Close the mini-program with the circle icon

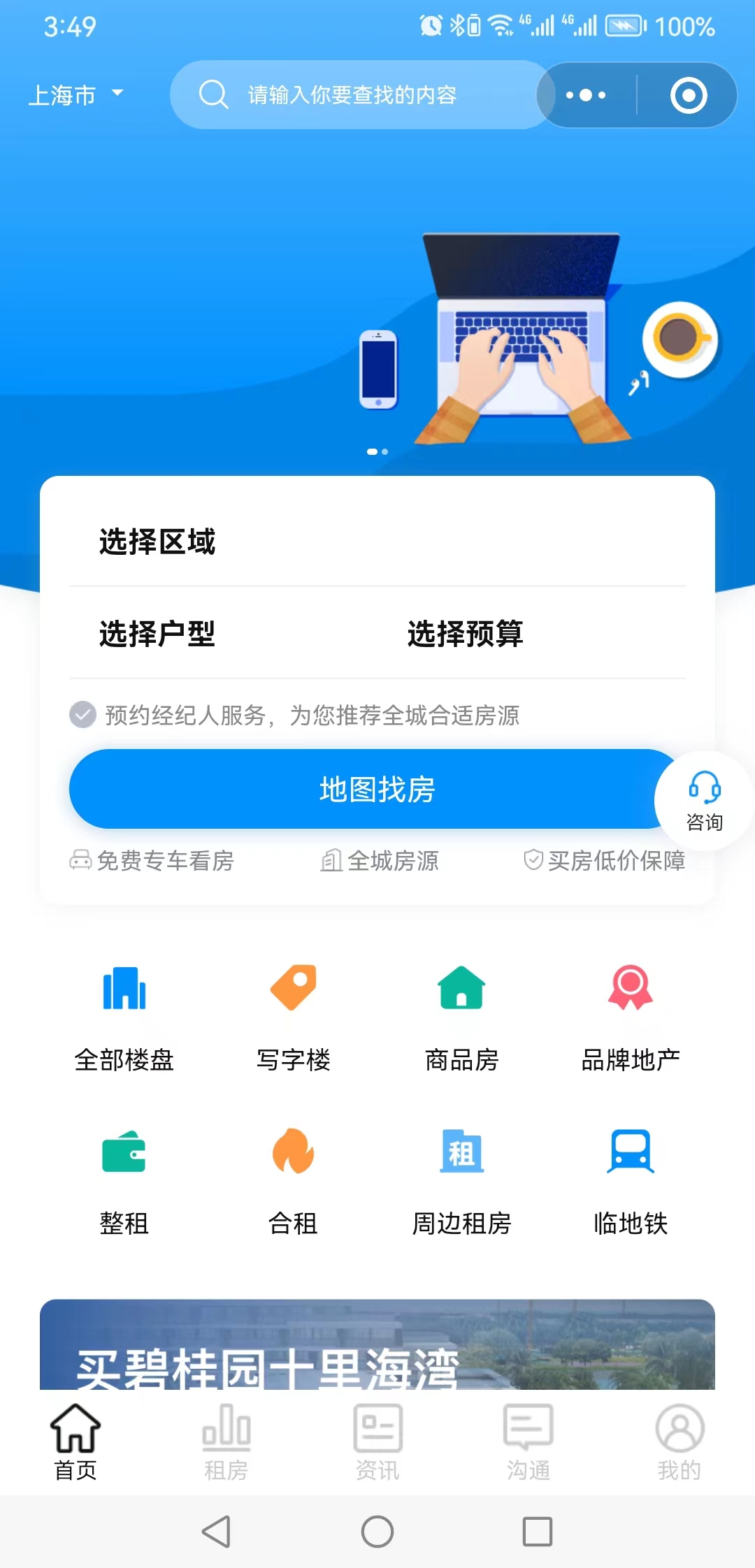689,95
